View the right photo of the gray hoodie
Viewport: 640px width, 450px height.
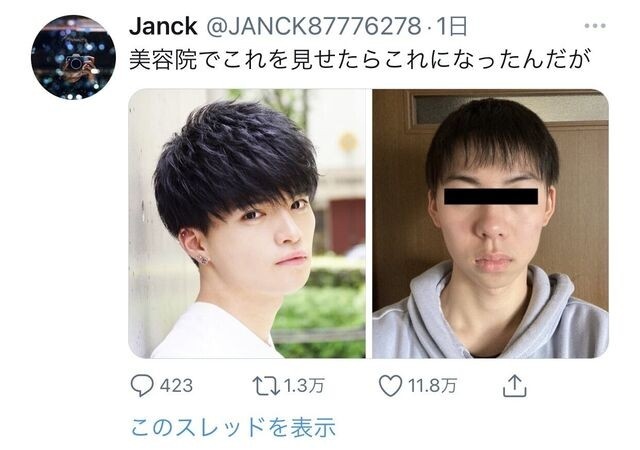click(x=490, y=224)
